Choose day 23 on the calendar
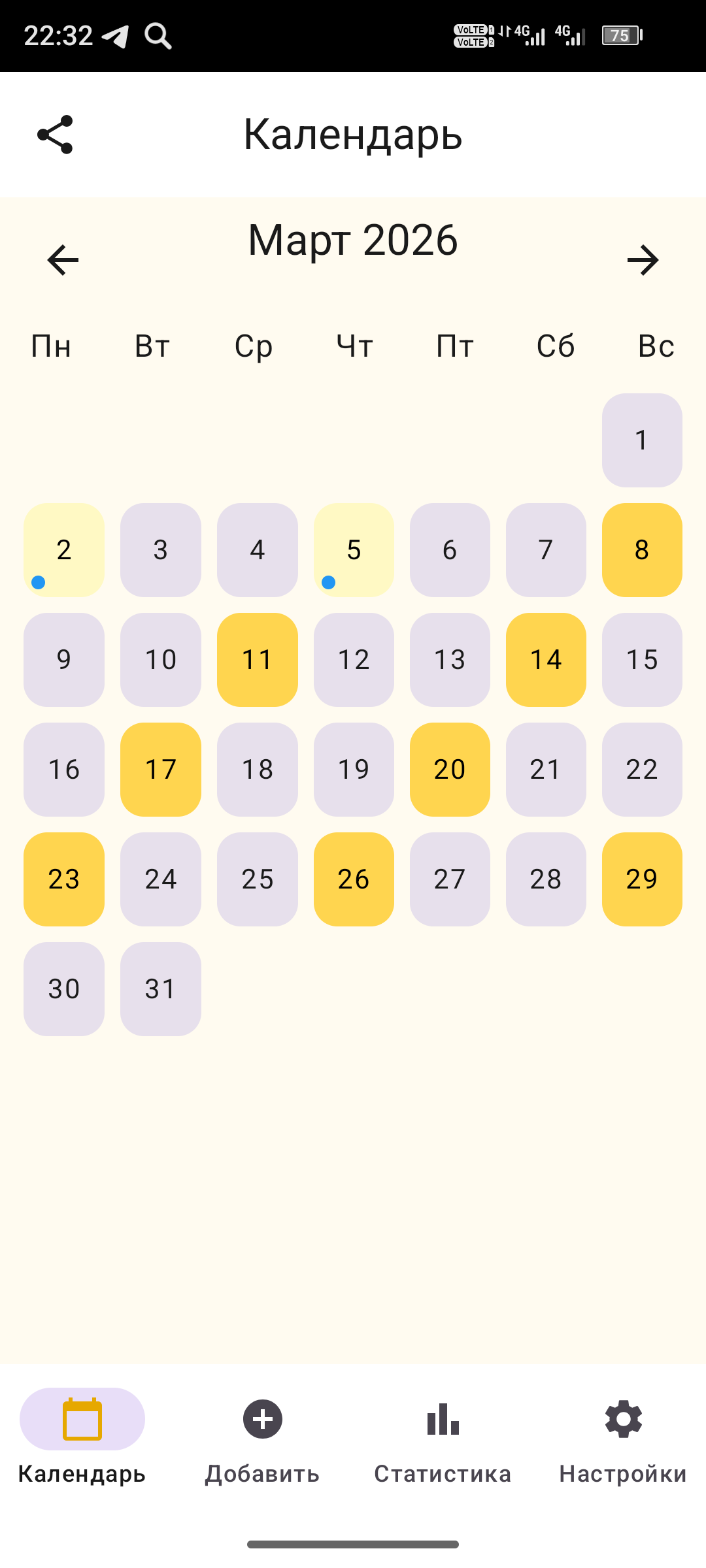The height and width of the screenshot is (1568, 706). pyautogui.click(x=64, y=879)
